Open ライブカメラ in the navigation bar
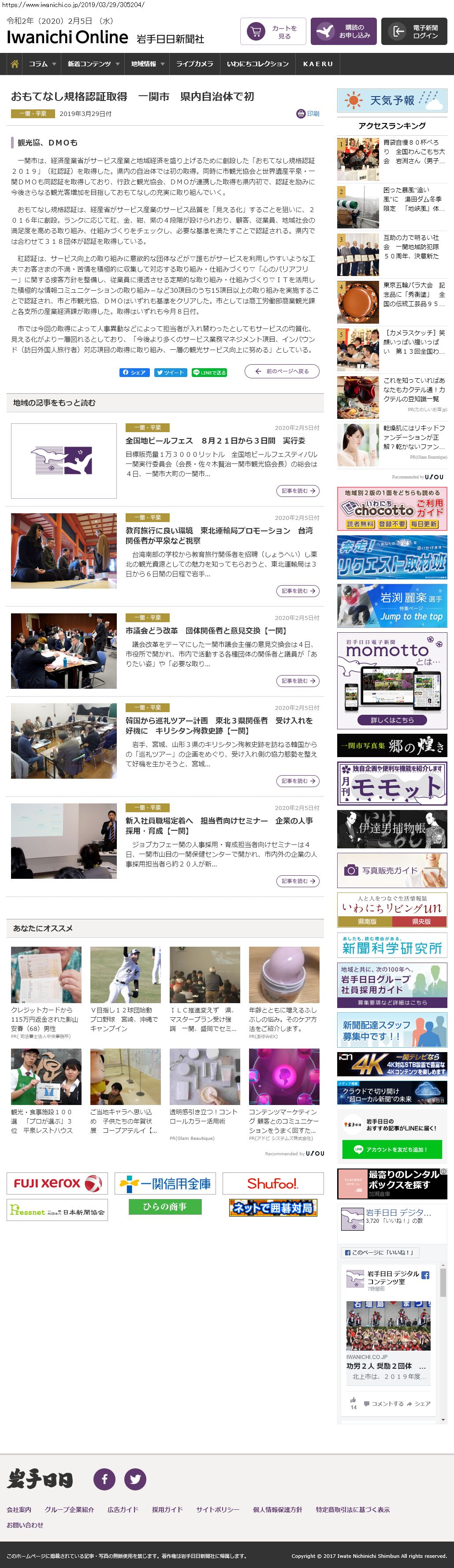Screen dimensions: 454x1568 (x=194, y=64)
